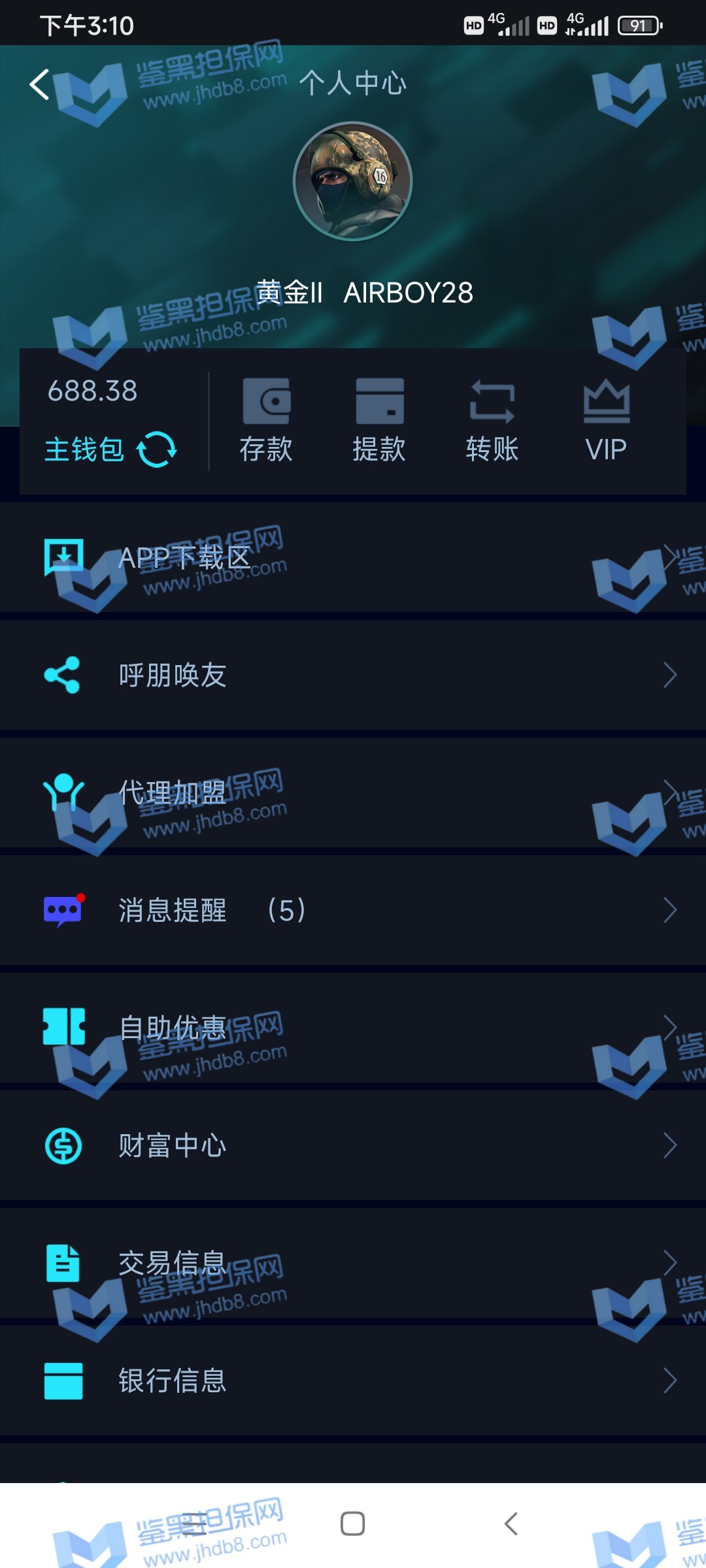Refresh the 主钱包 balance
This screenshot has height=1568, width=706.
click(156, 449)
